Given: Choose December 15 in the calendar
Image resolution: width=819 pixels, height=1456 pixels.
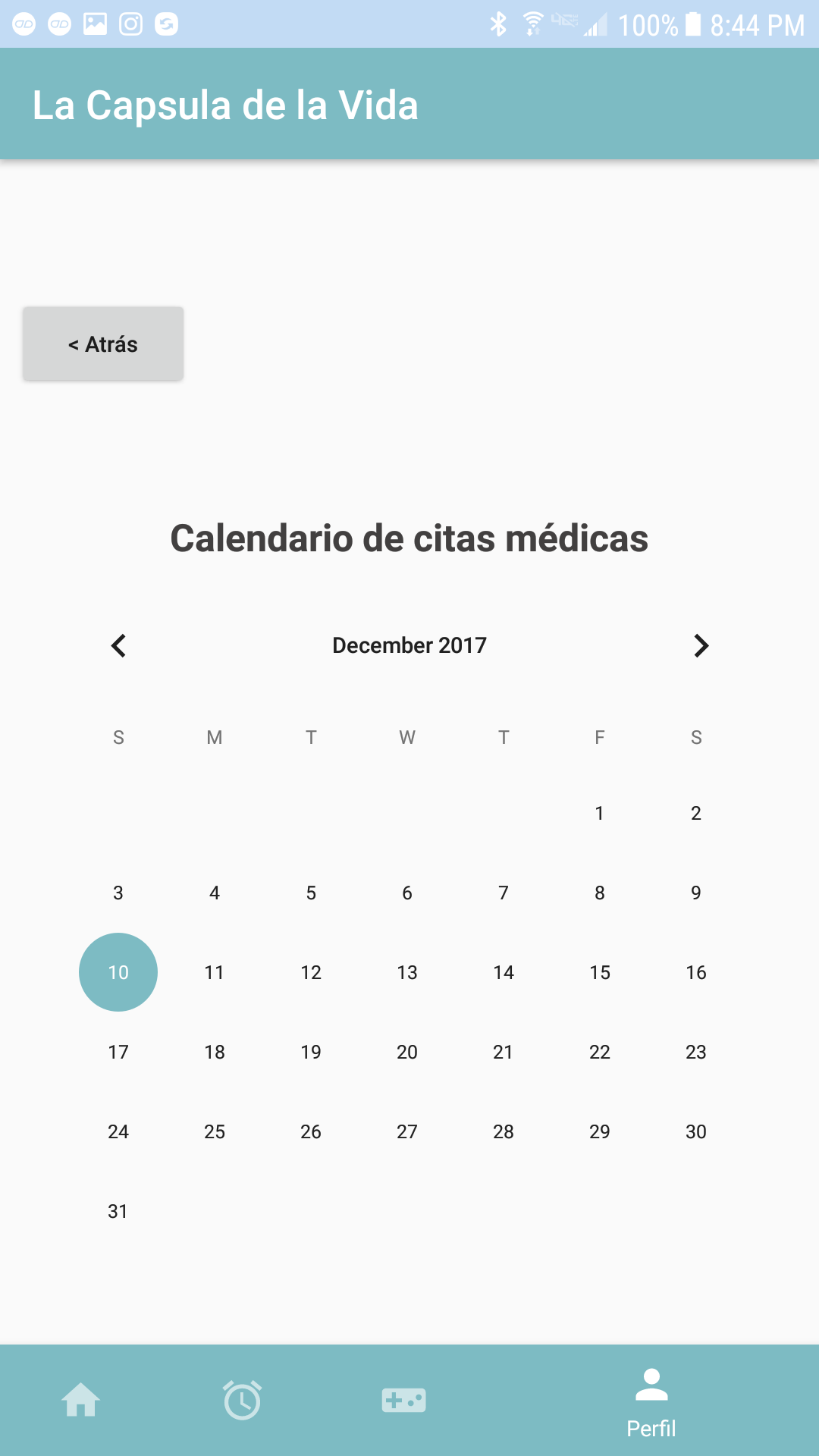Looking at the screenshot, I should tap(599, 972).
